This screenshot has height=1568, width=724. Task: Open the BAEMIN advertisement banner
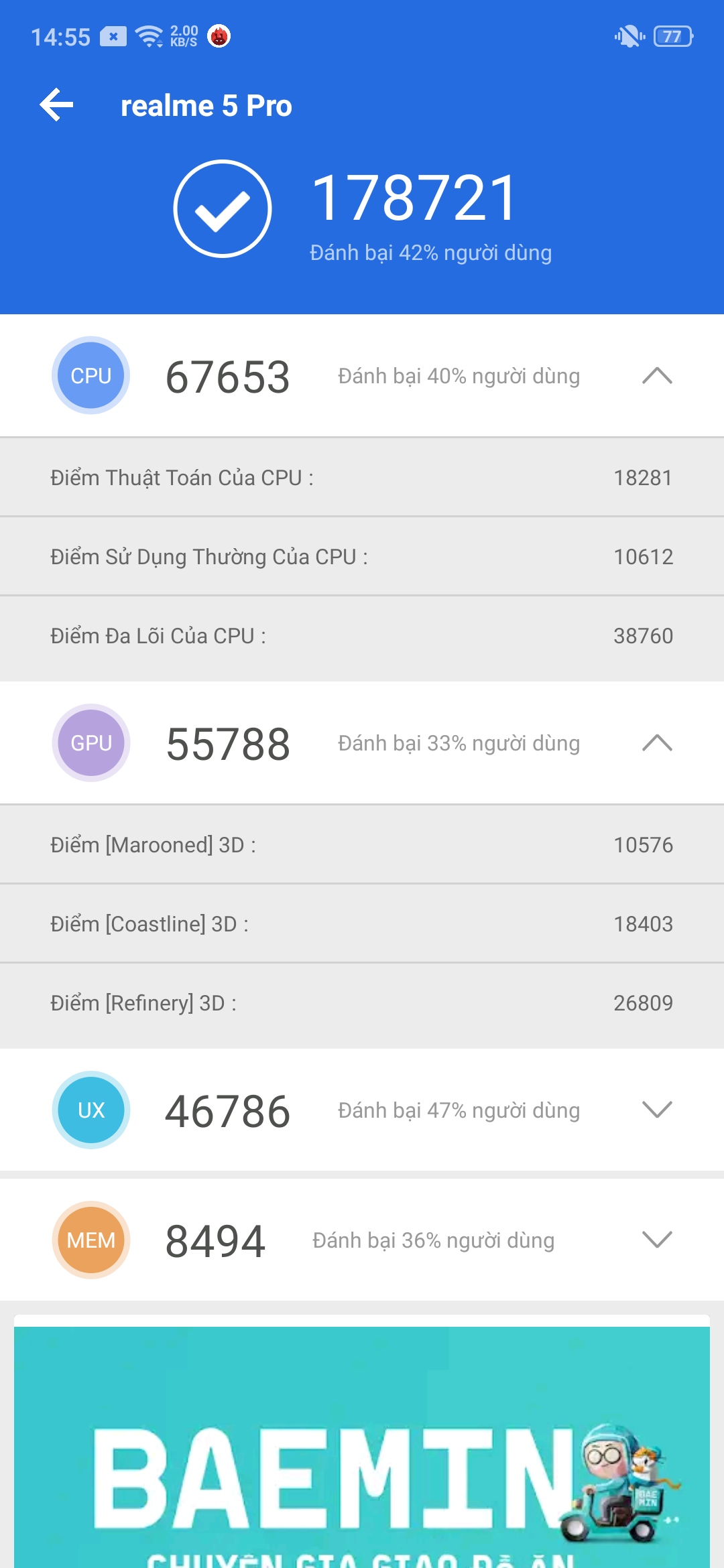[362, 1447]
